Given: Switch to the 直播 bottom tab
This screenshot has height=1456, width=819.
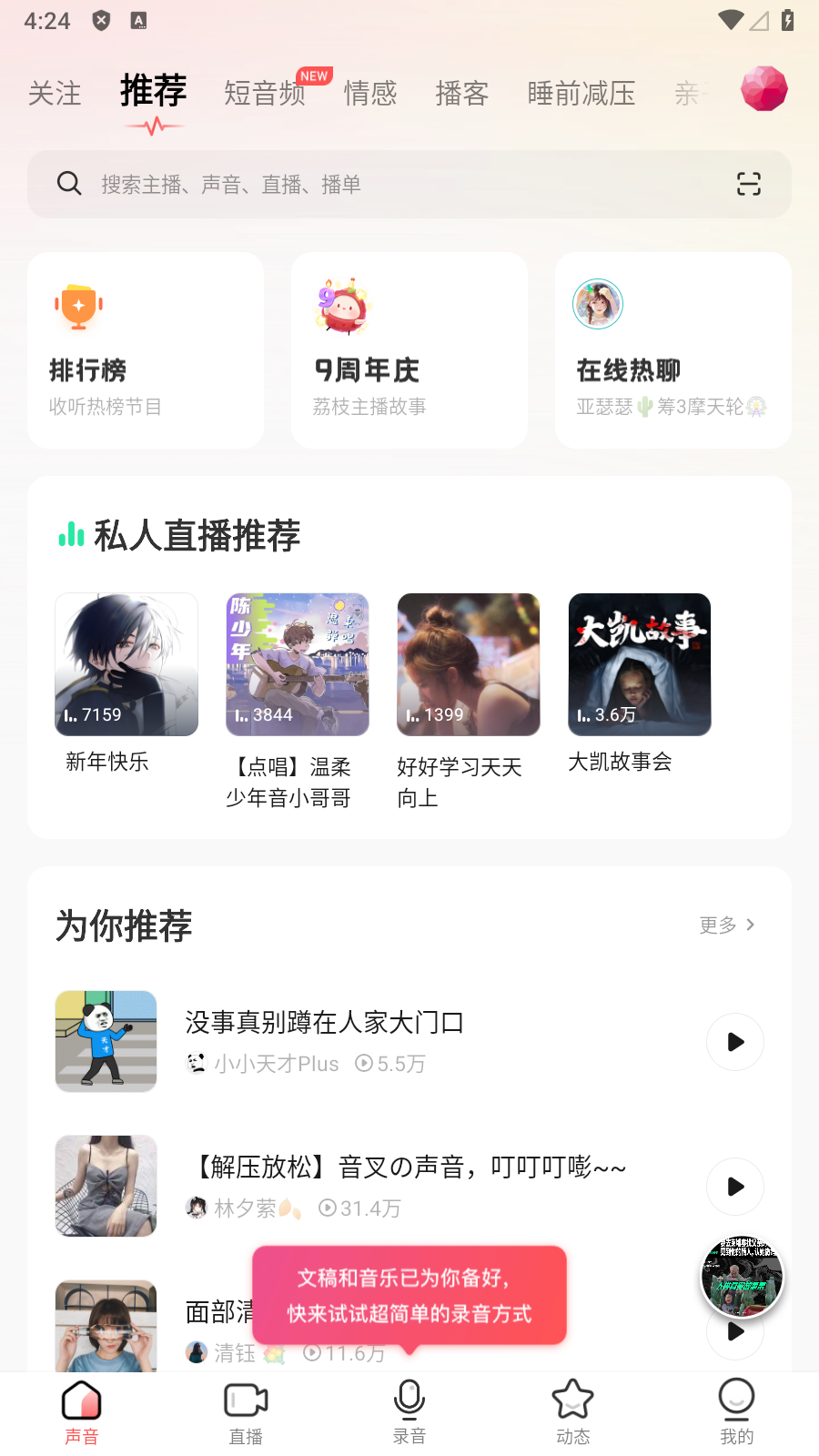Looking at the screenshot, I should [246, 1412].
